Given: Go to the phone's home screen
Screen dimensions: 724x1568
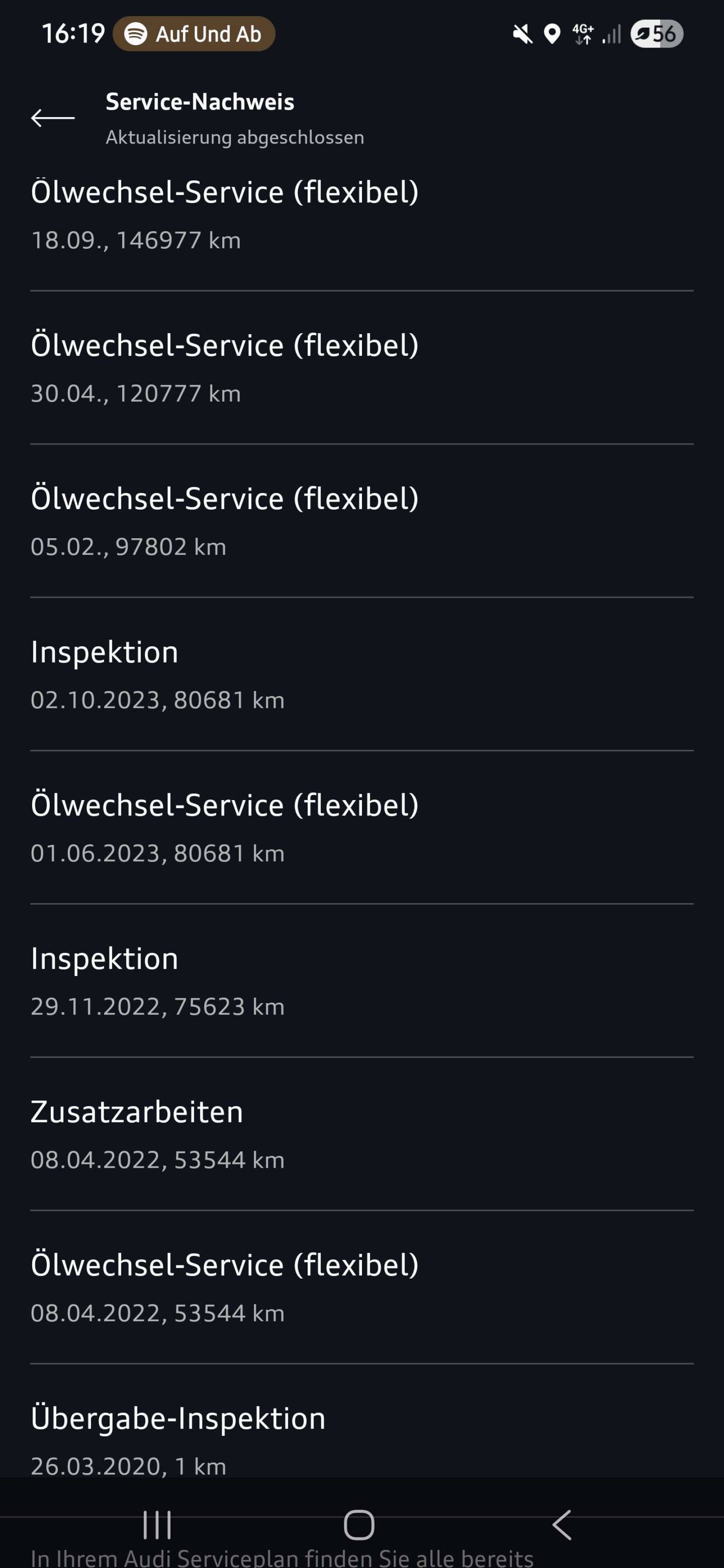Looking at the screenshot, I should coord(359,1525).
